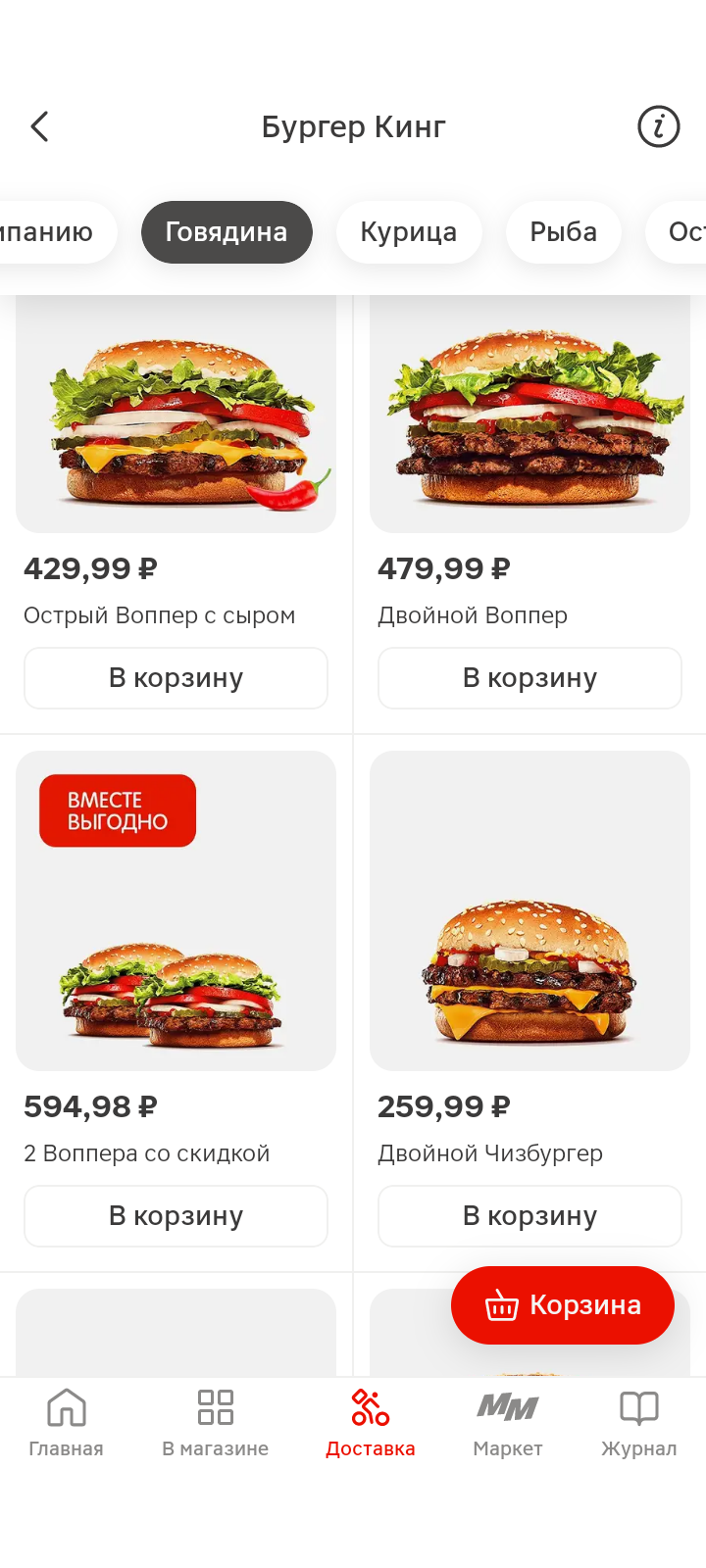View the Двойной Воппер product image
The width and height of the screenshot is (706, 1568).
tap(529, 416)
